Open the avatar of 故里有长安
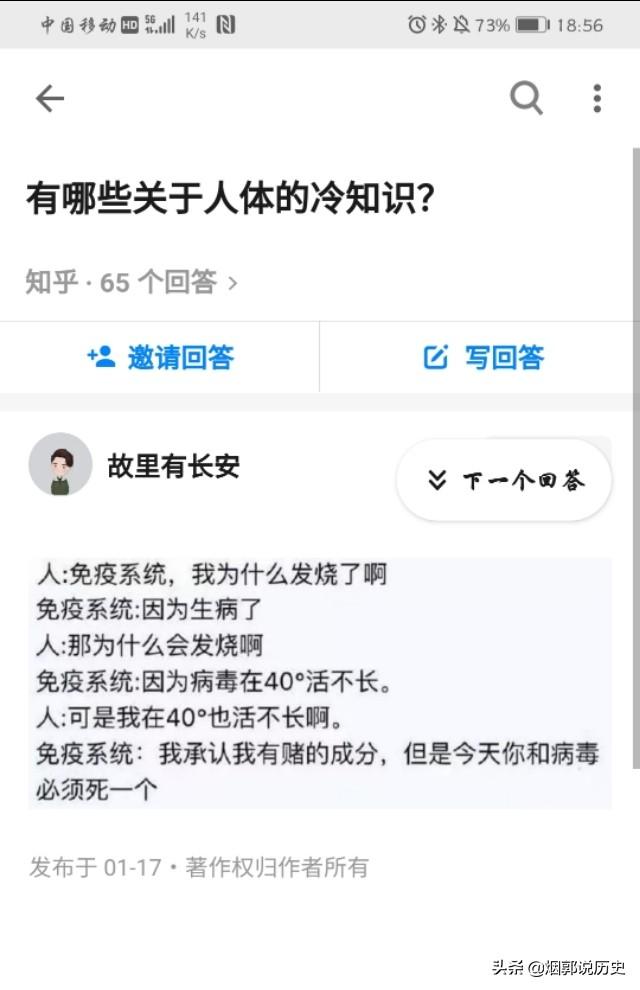The height and width of the screenshot is (990, 640). click(x=60, y=465)
